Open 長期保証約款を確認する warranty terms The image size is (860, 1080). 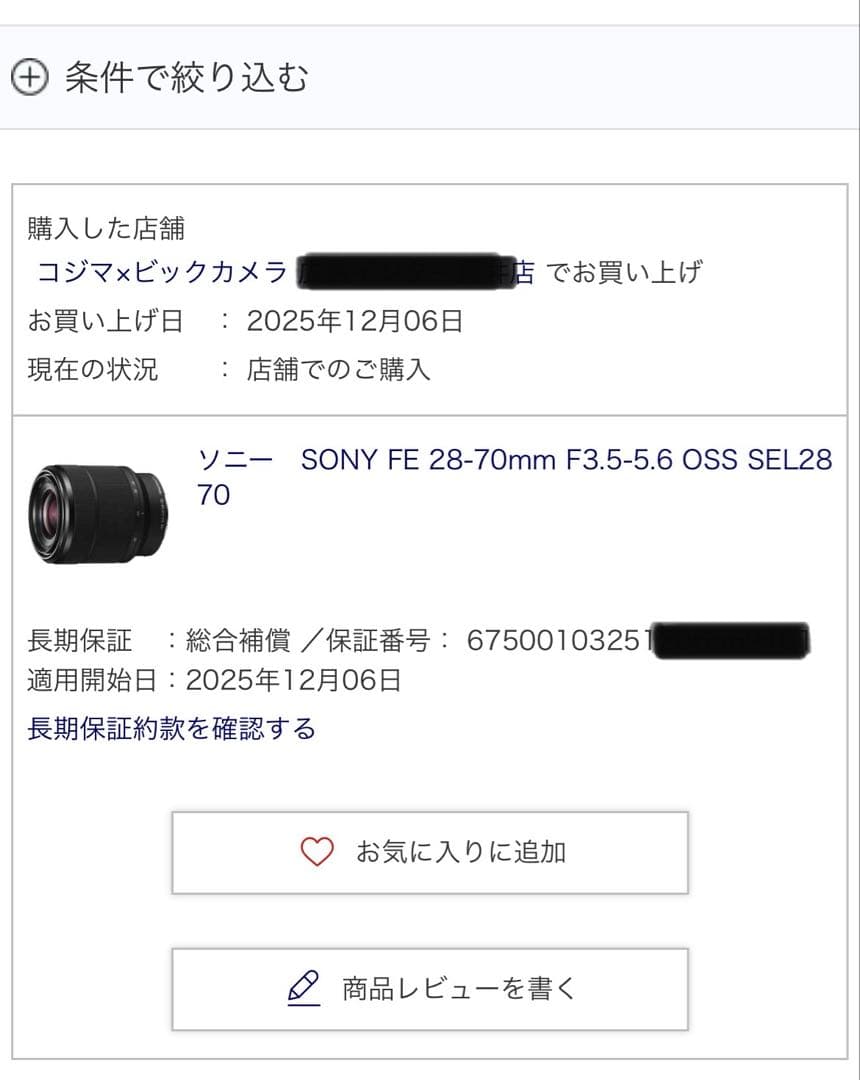171,728
